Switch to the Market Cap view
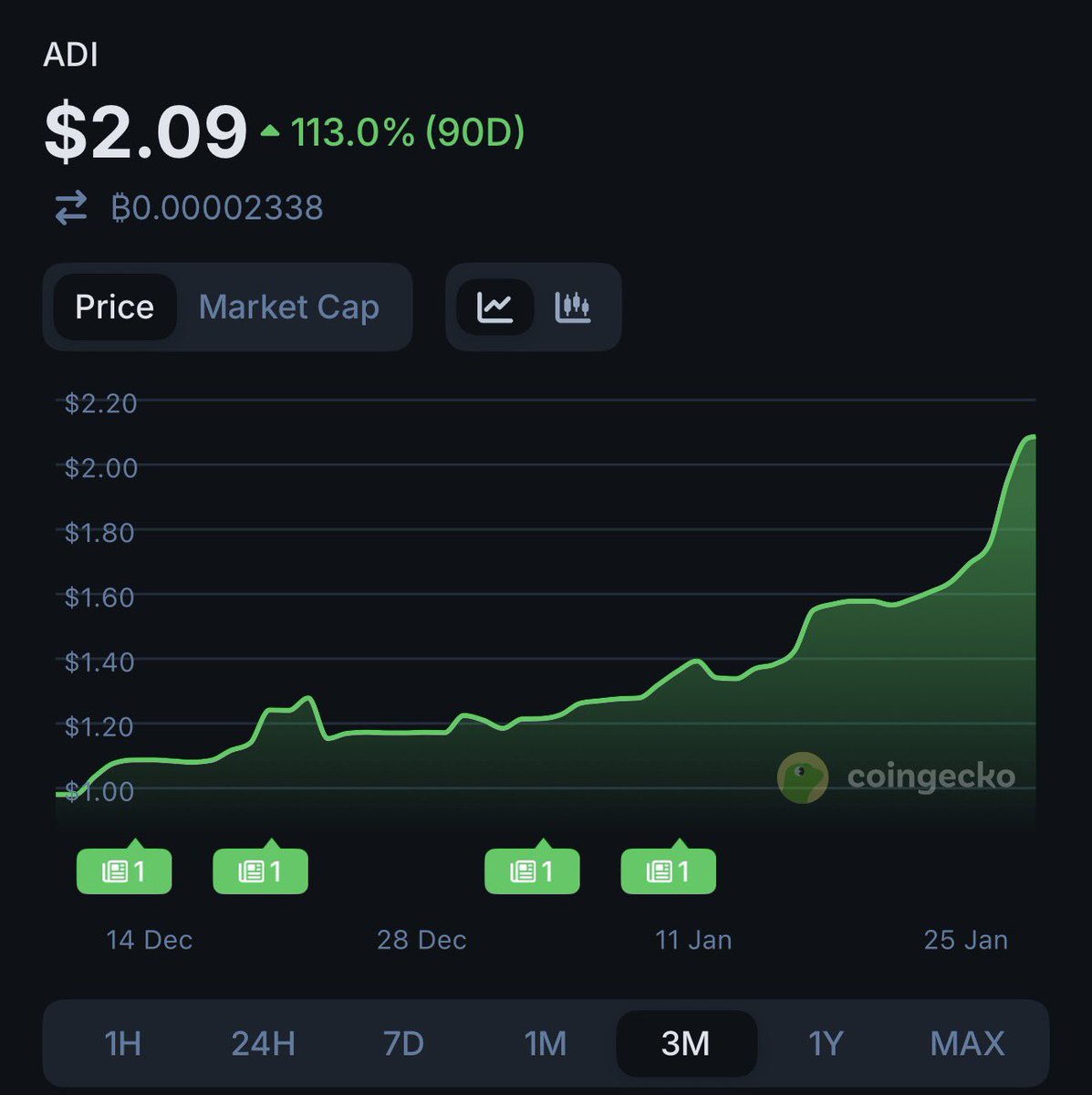Screen dimensions: 1092x1095 [x=288, y=308]
